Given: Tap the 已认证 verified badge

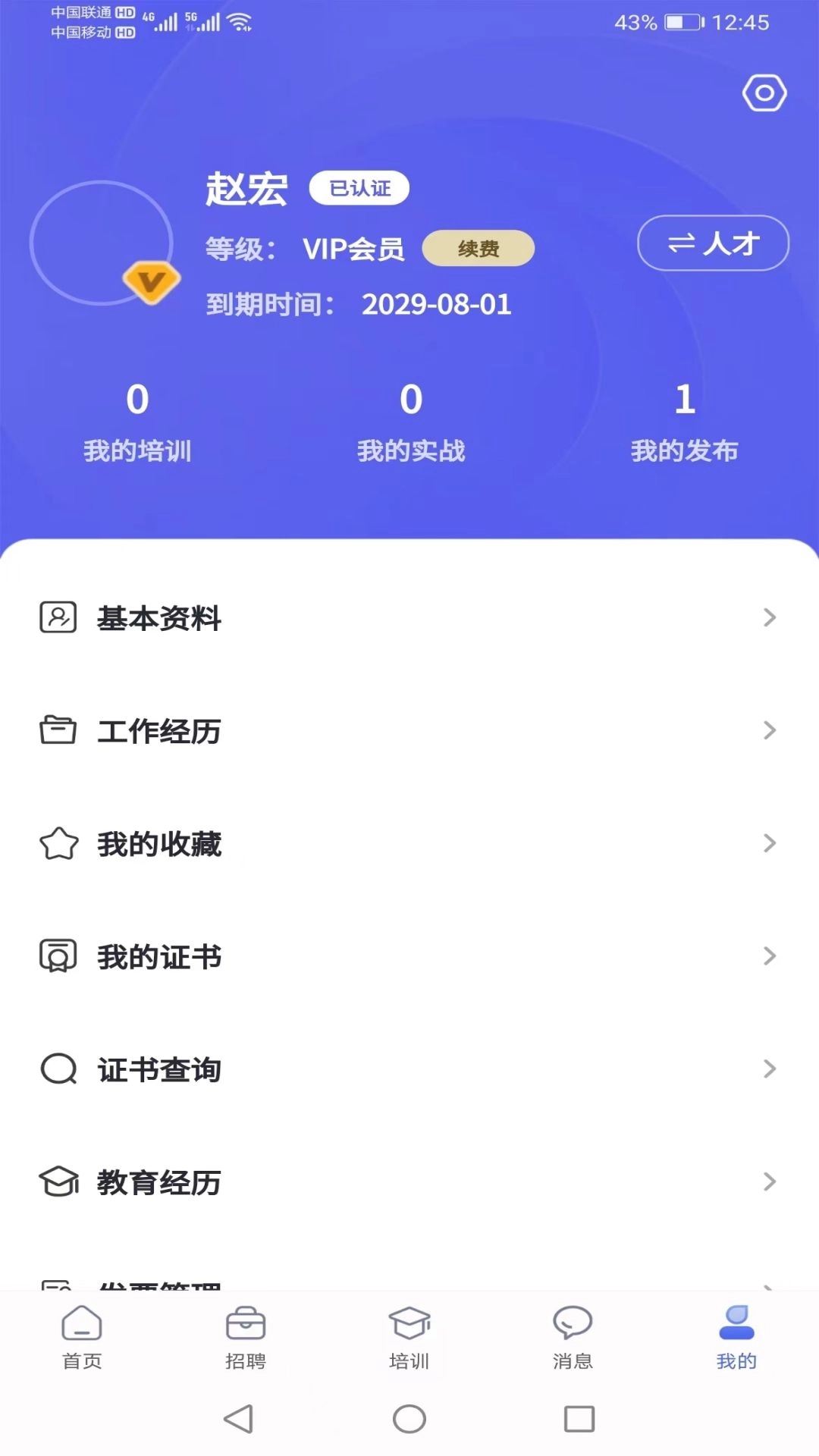Looking at the screenshot, I should click(x=360, y=188).
